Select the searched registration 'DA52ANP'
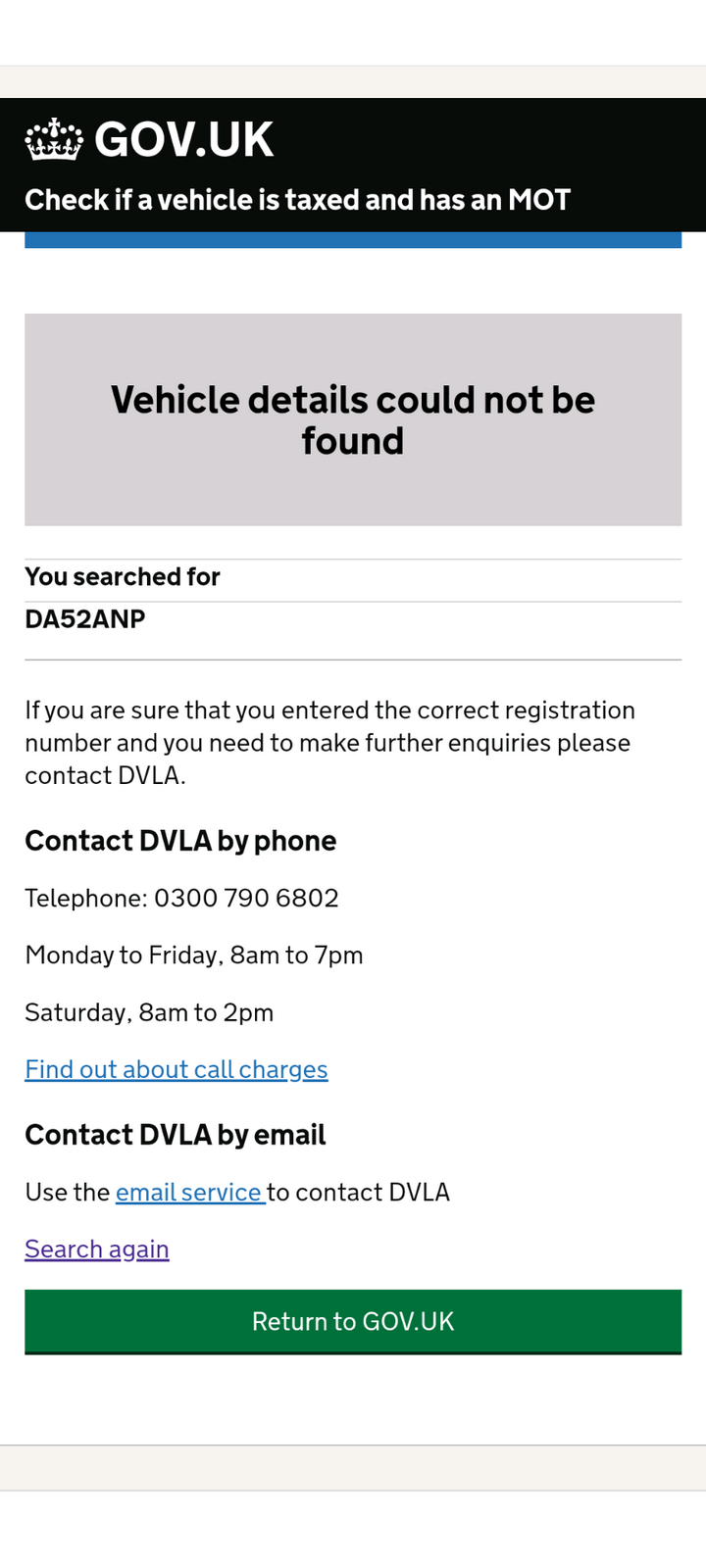 [x=84, y=618]
